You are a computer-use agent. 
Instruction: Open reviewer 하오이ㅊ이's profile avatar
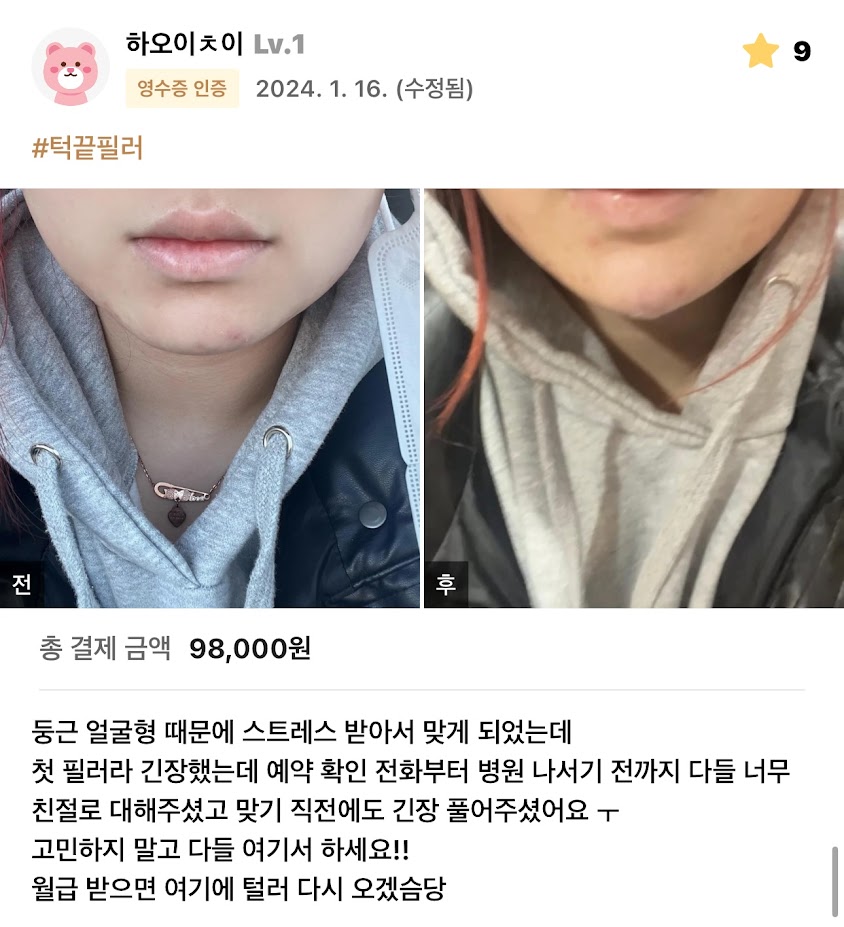[70, 67]
